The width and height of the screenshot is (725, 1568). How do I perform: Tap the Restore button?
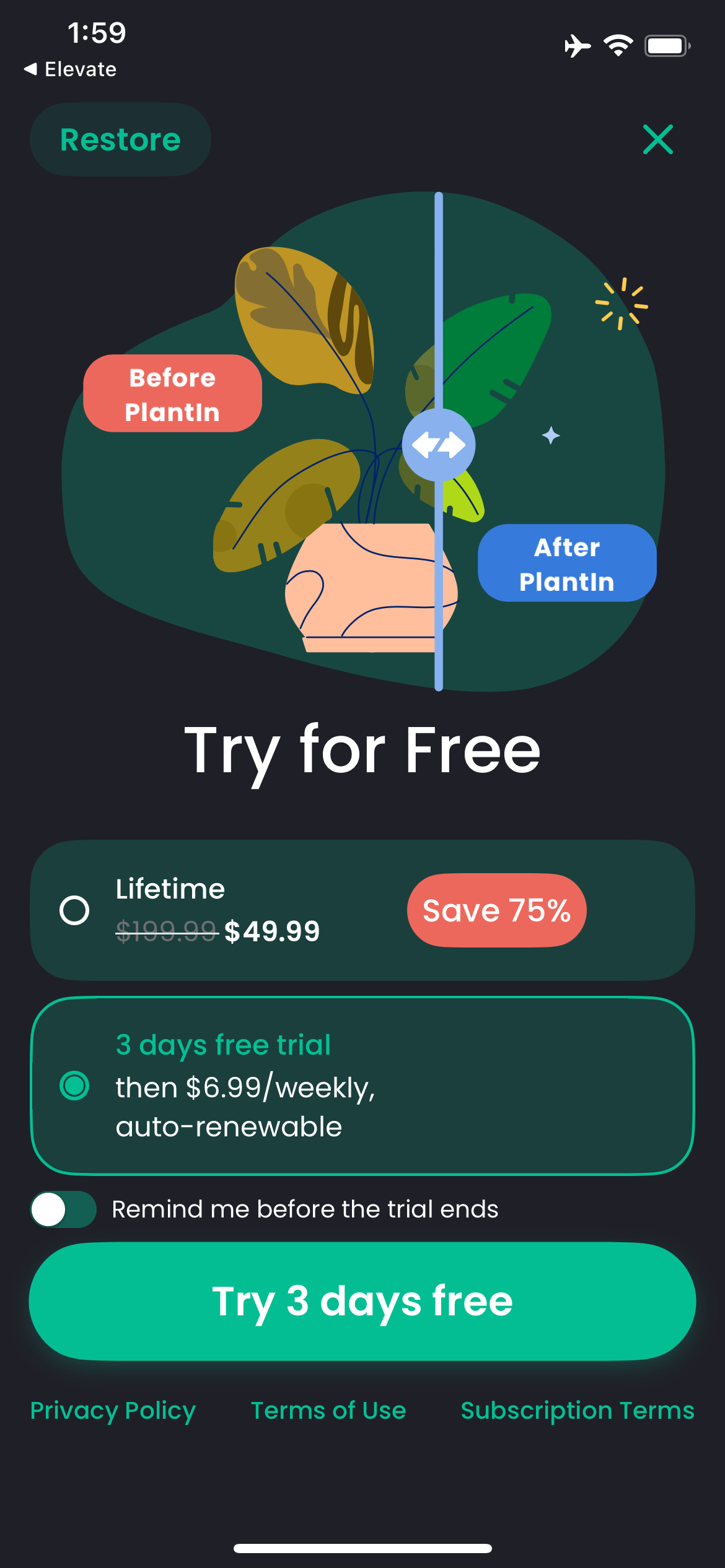coord(120,139)
